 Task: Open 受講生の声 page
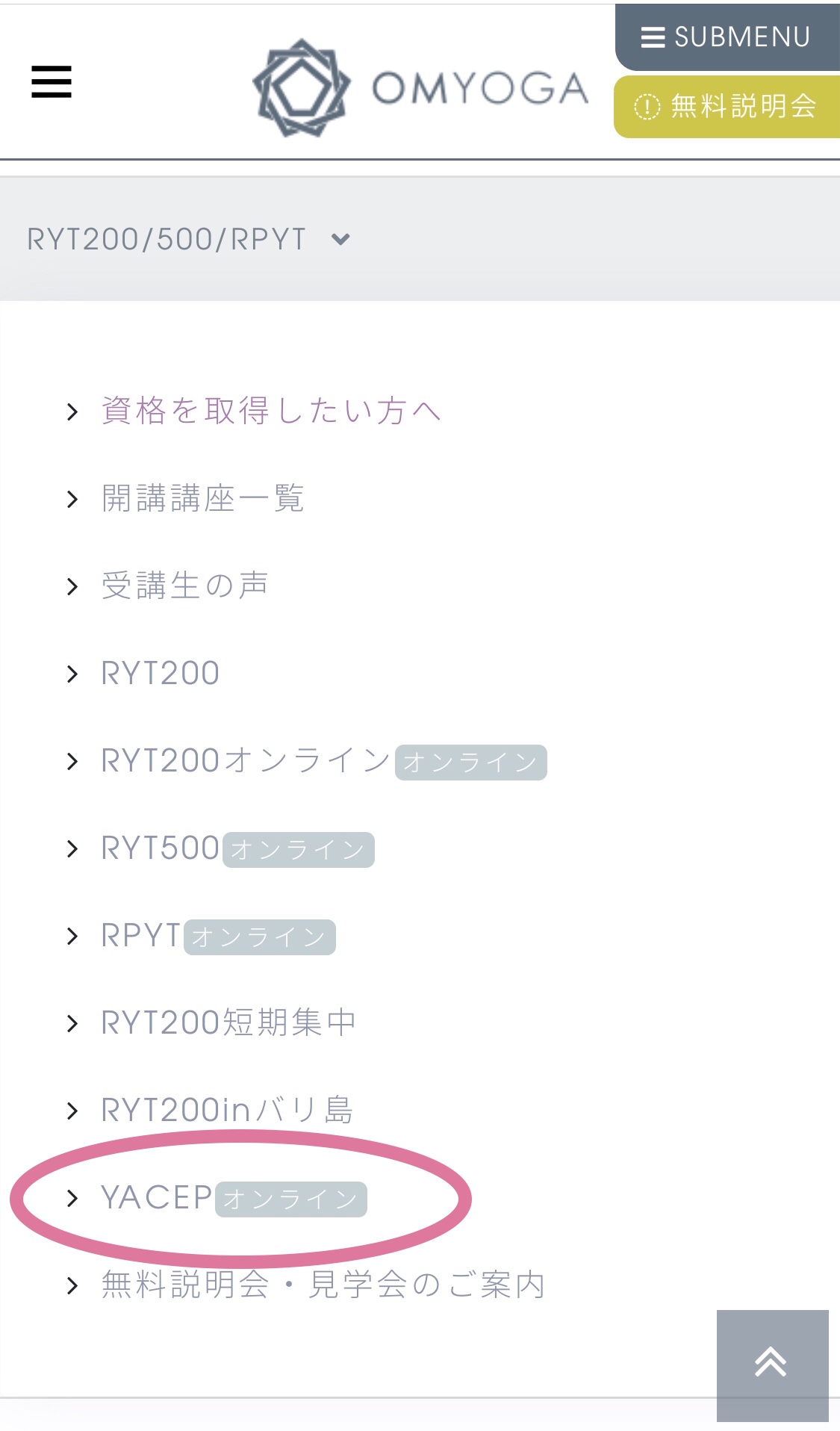click(x=184, y=586)
